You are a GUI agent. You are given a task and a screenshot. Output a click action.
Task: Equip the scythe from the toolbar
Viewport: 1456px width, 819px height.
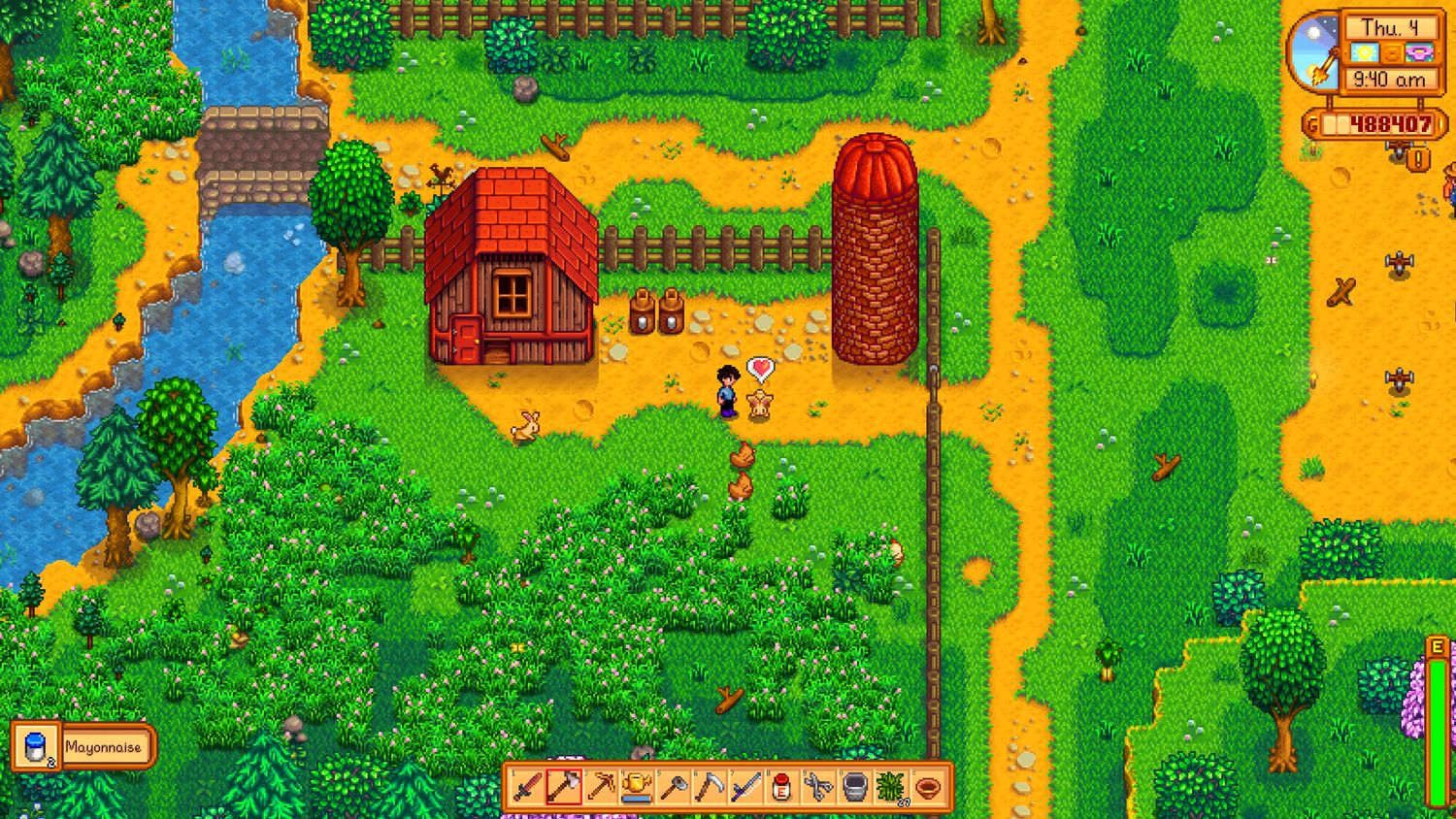click(710, 787)
